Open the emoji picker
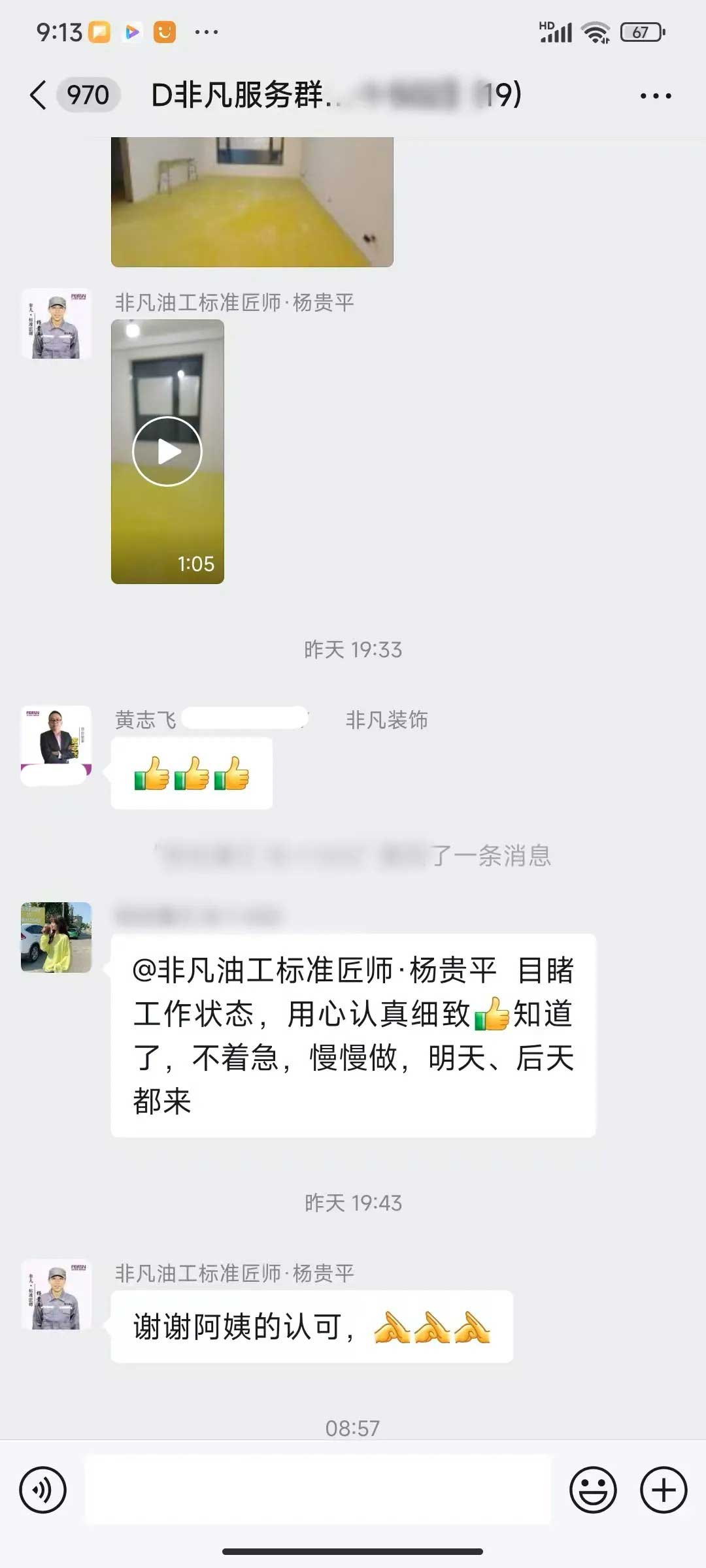 [x=593, y=1490]
